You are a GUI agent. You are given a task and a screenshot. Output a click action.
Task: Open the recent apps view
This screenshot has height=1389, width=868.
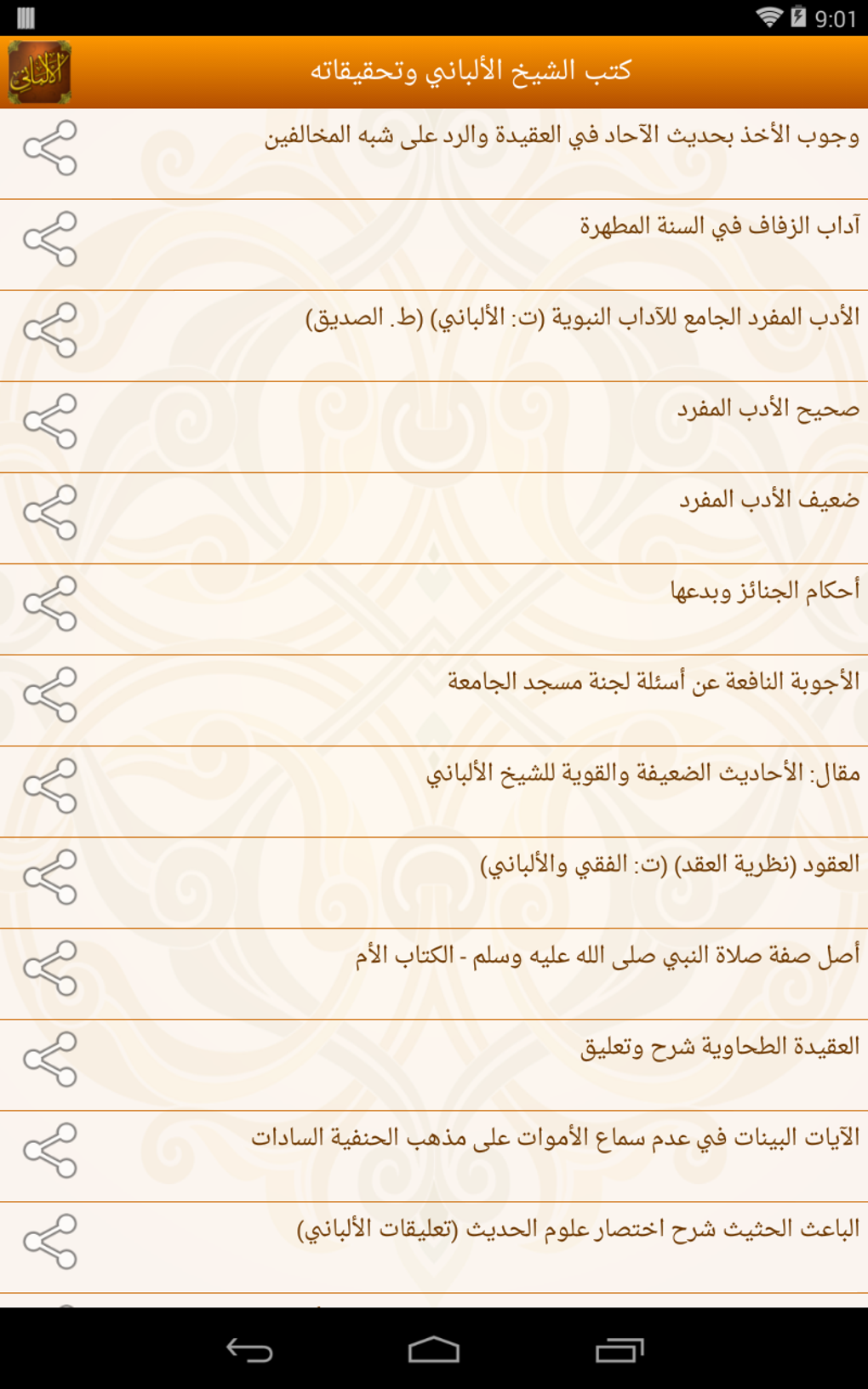(619, 1350)
